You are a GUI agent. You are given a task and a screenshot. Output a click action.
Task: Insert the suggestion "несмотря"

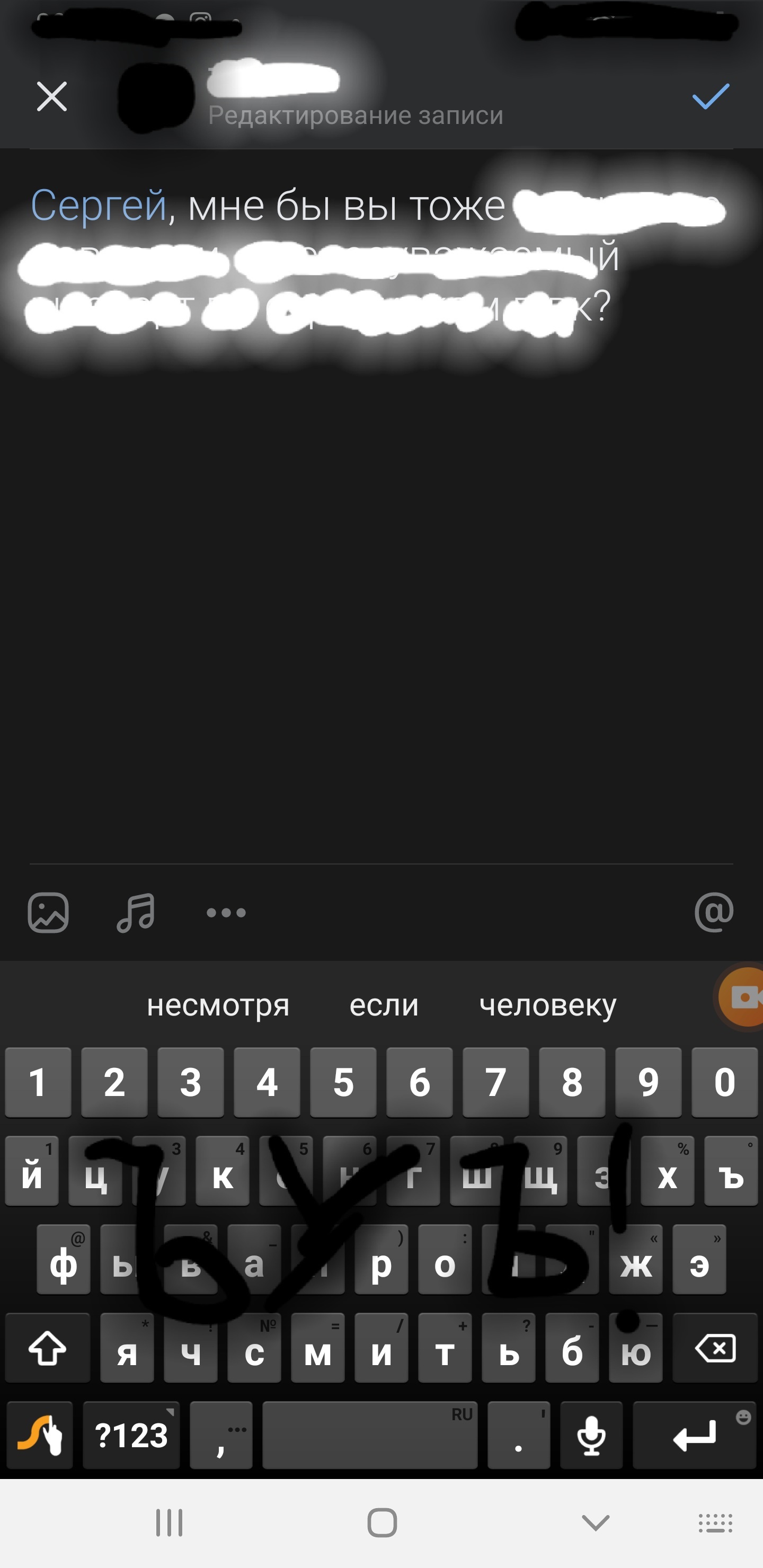point(218,1005)
